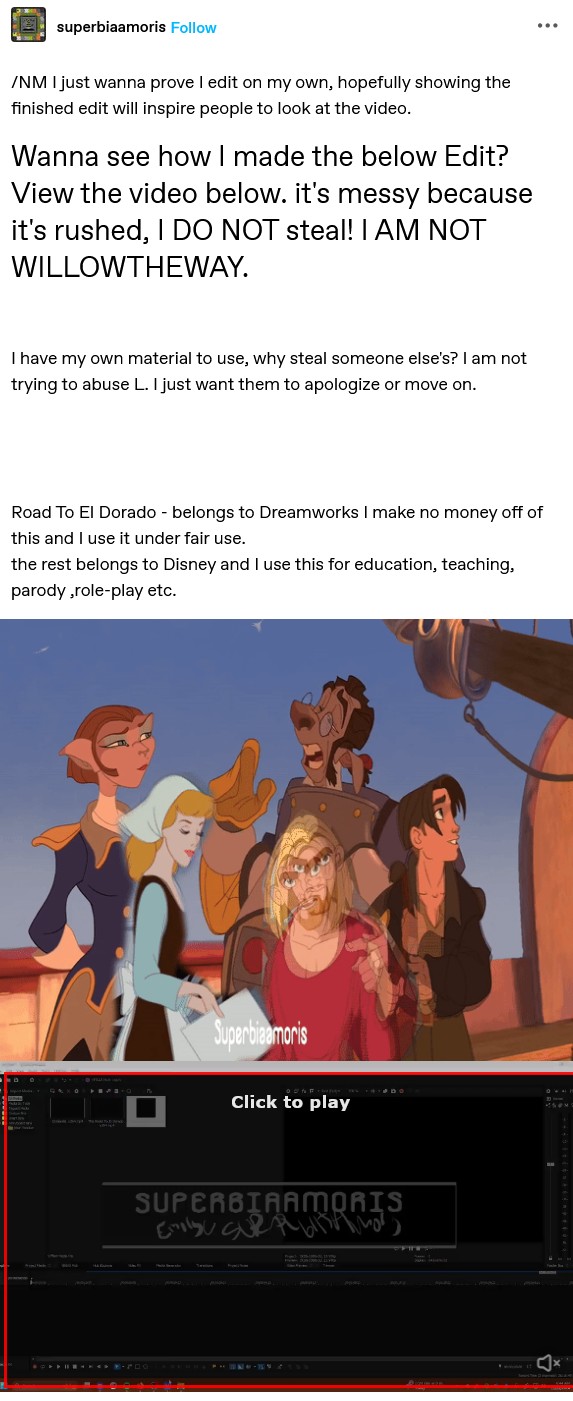The width and height of the screenshot is (573, 1401).
Task: Open the edited cartoon image
Action: pos(286,840)
